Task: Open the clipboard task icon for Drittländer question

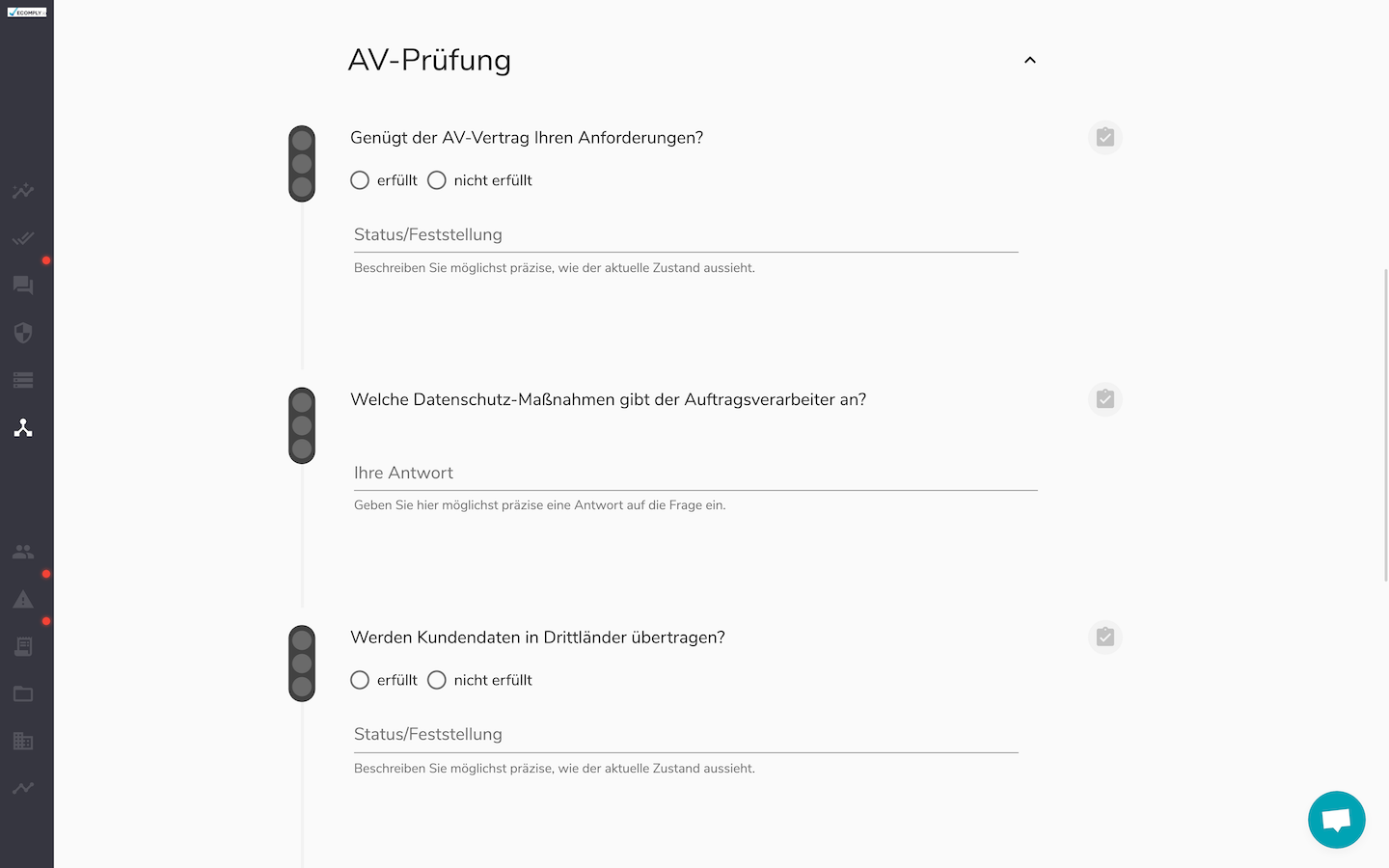Action: pyautogui.click(x=1105, y=637)
